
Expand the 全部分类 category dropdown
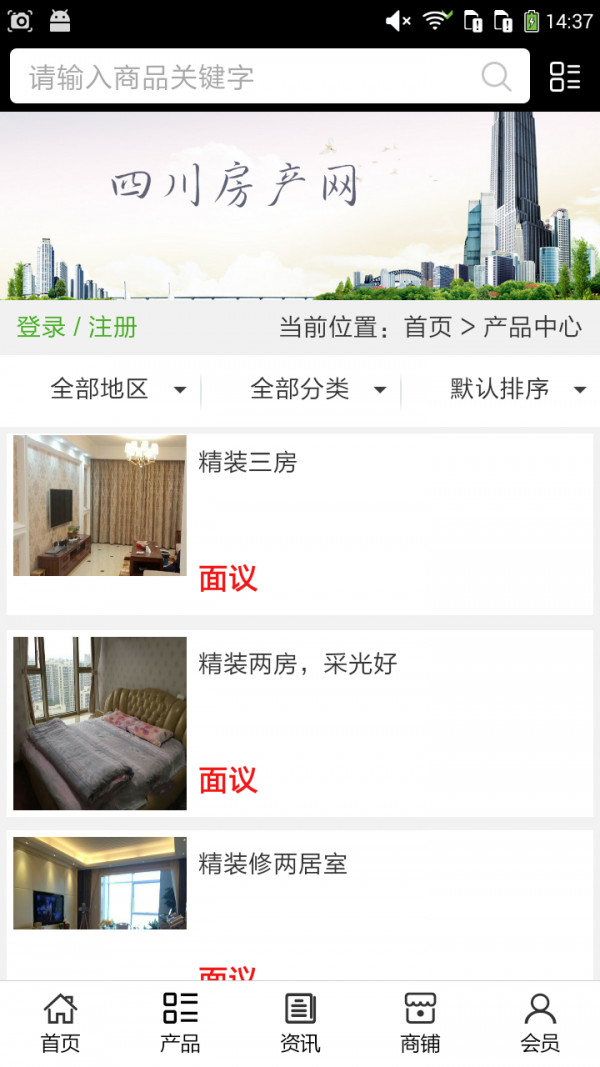point(317,389)
